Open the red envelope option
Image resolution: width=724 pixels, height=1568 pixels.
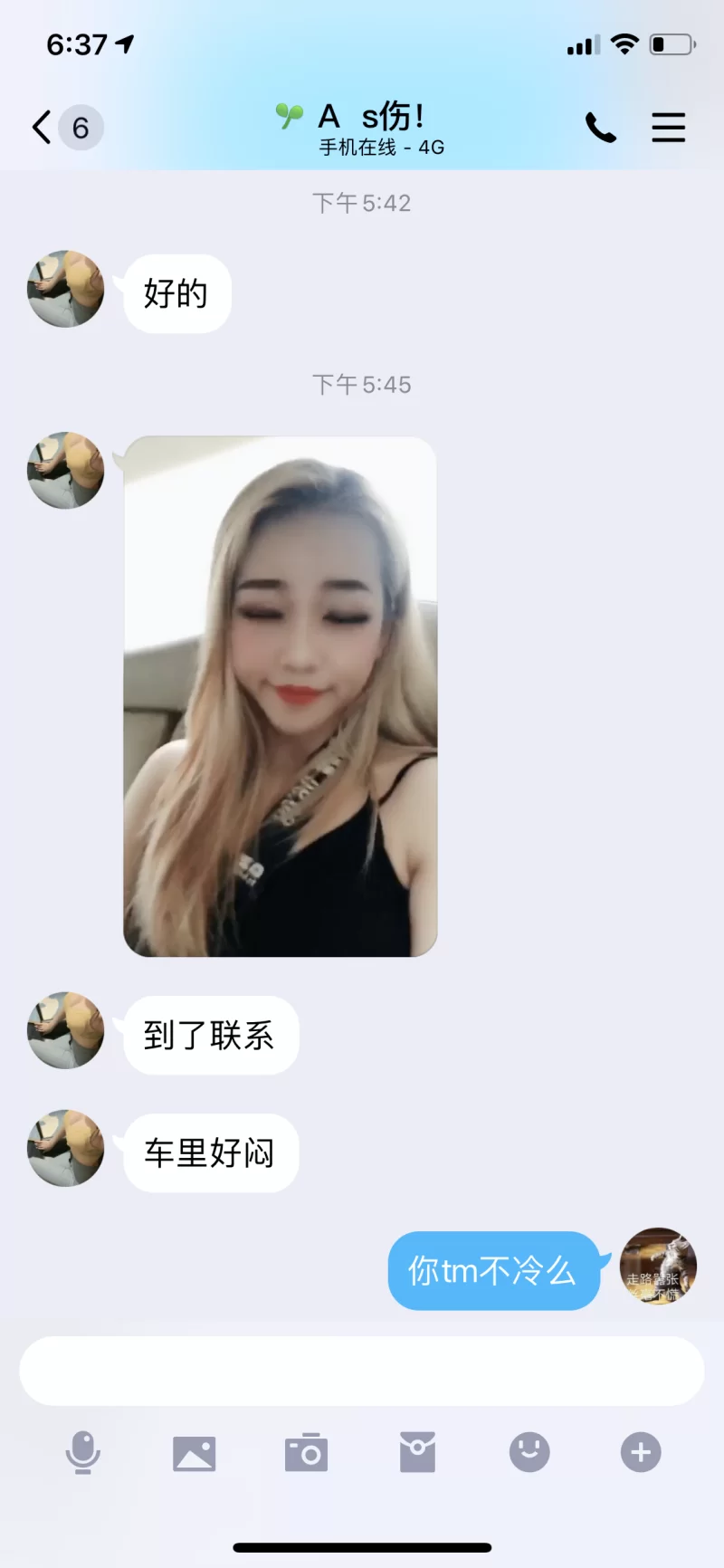[418, 1453]
